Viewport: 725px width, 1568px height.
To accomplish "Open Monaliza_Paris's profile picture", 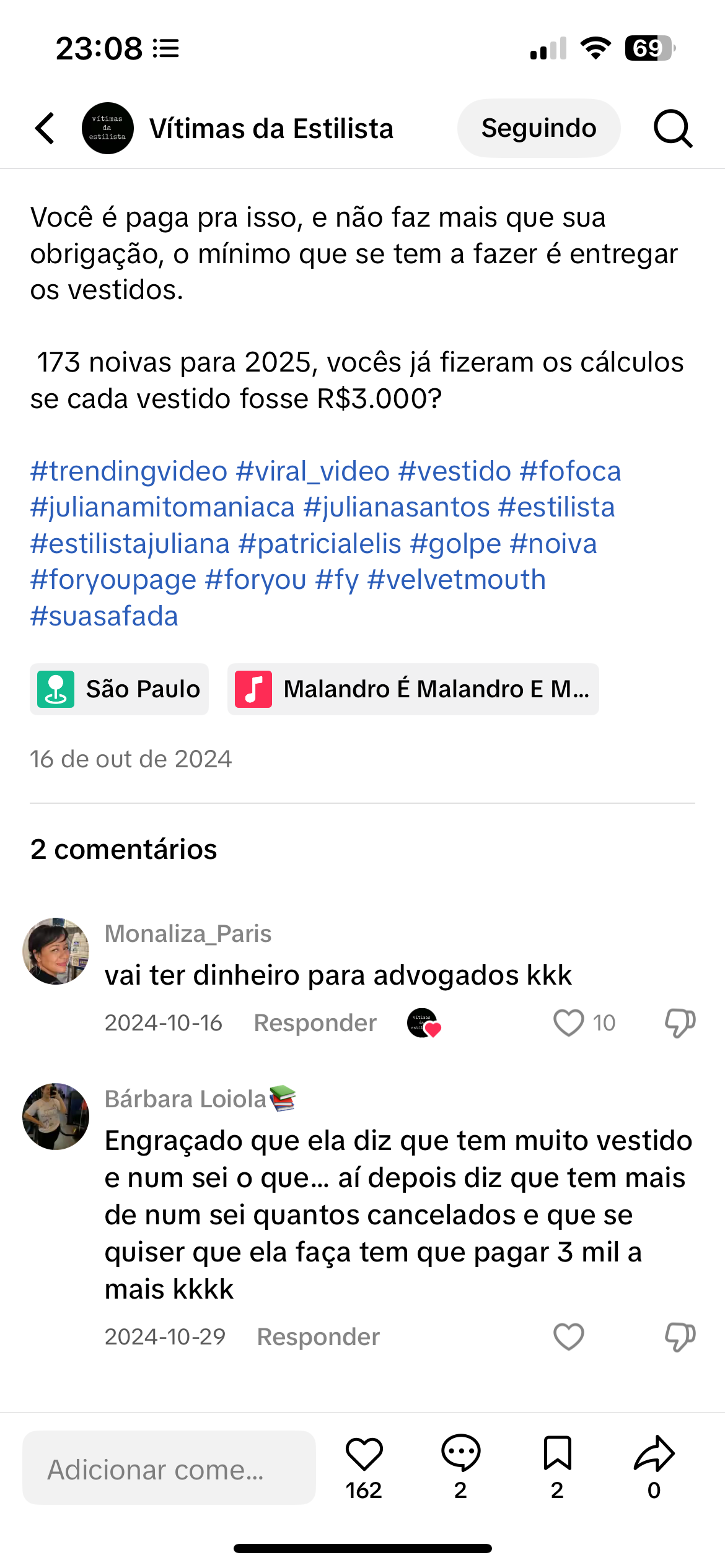I will pyautogui.click(x=56, y=951).
